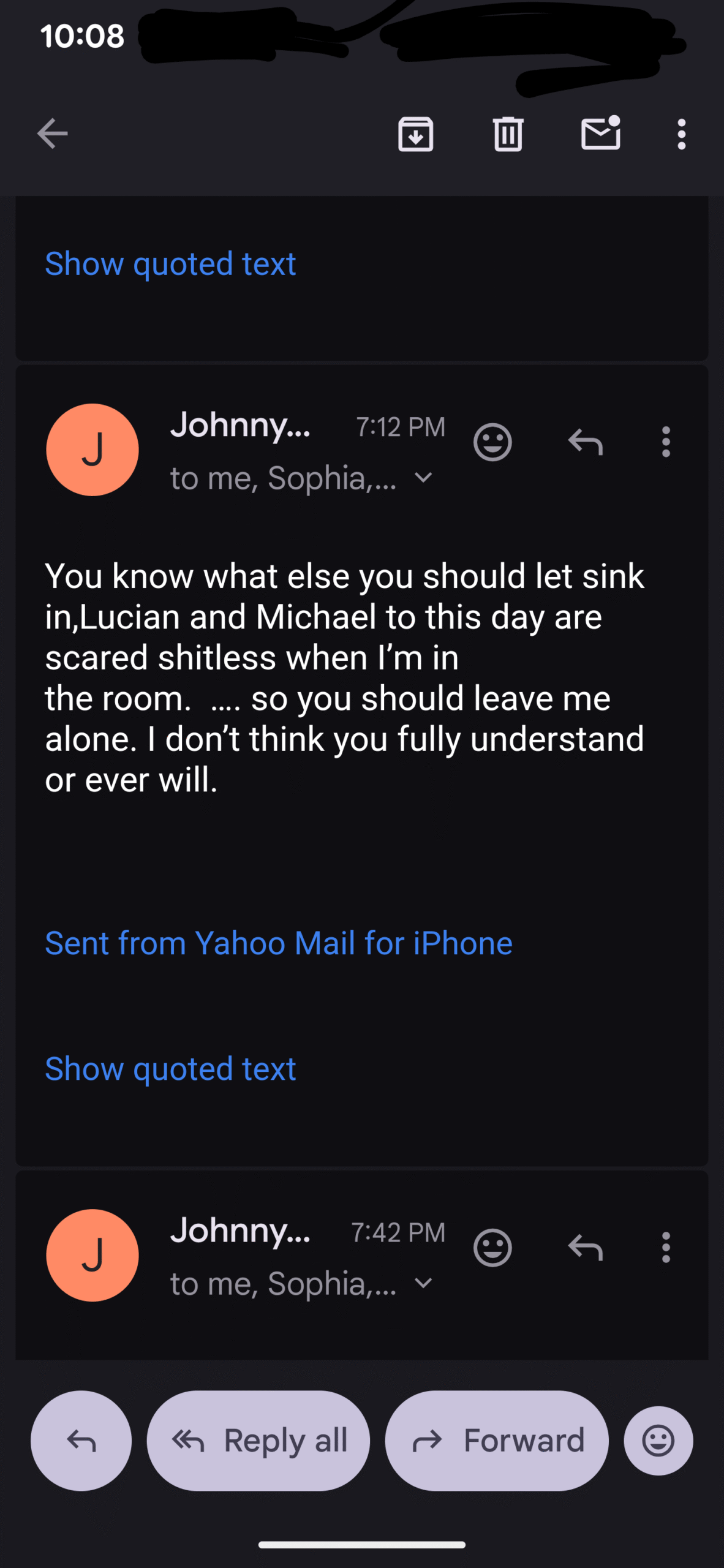Tap the Reply all button

tap(258, 1441)
